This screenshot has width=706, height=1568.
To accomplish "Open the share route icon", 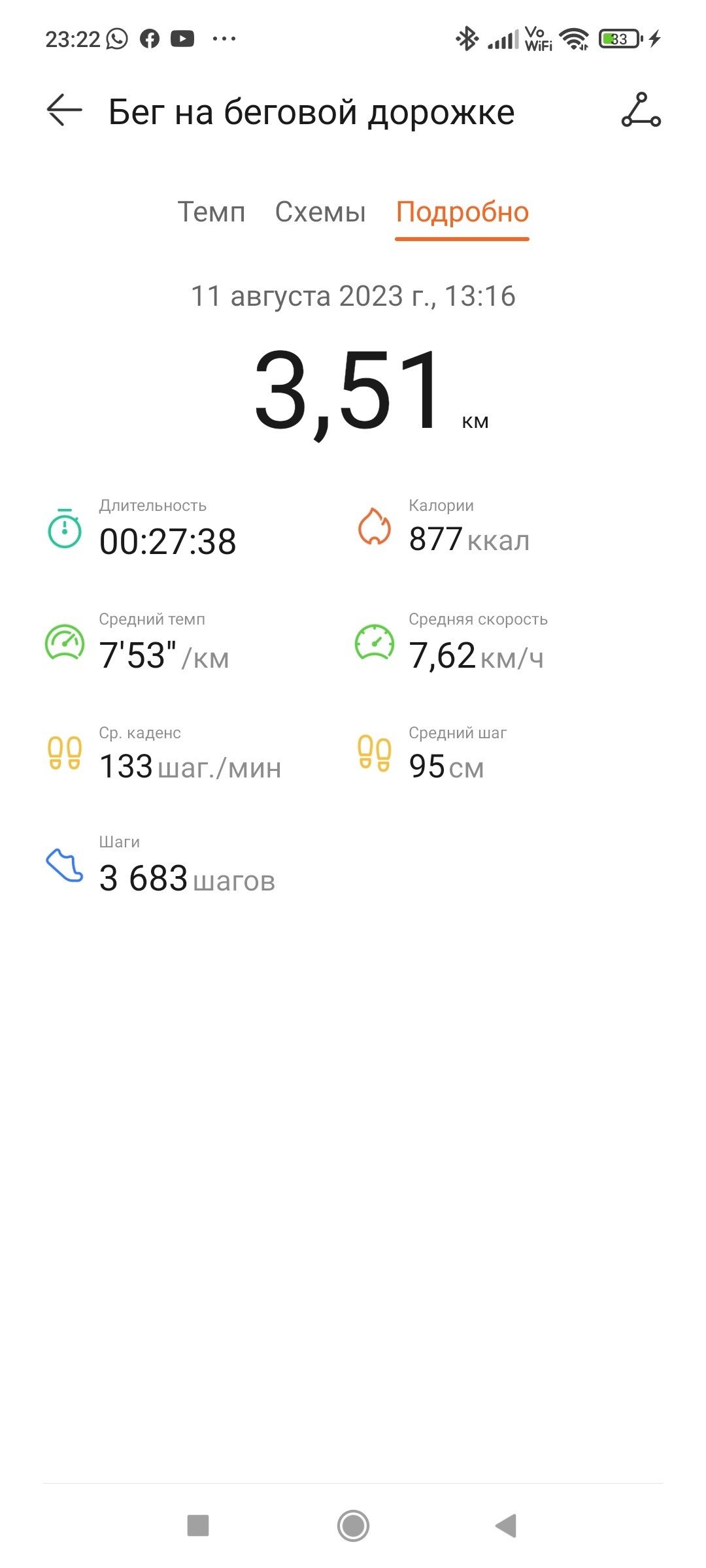I will [641, 110].
